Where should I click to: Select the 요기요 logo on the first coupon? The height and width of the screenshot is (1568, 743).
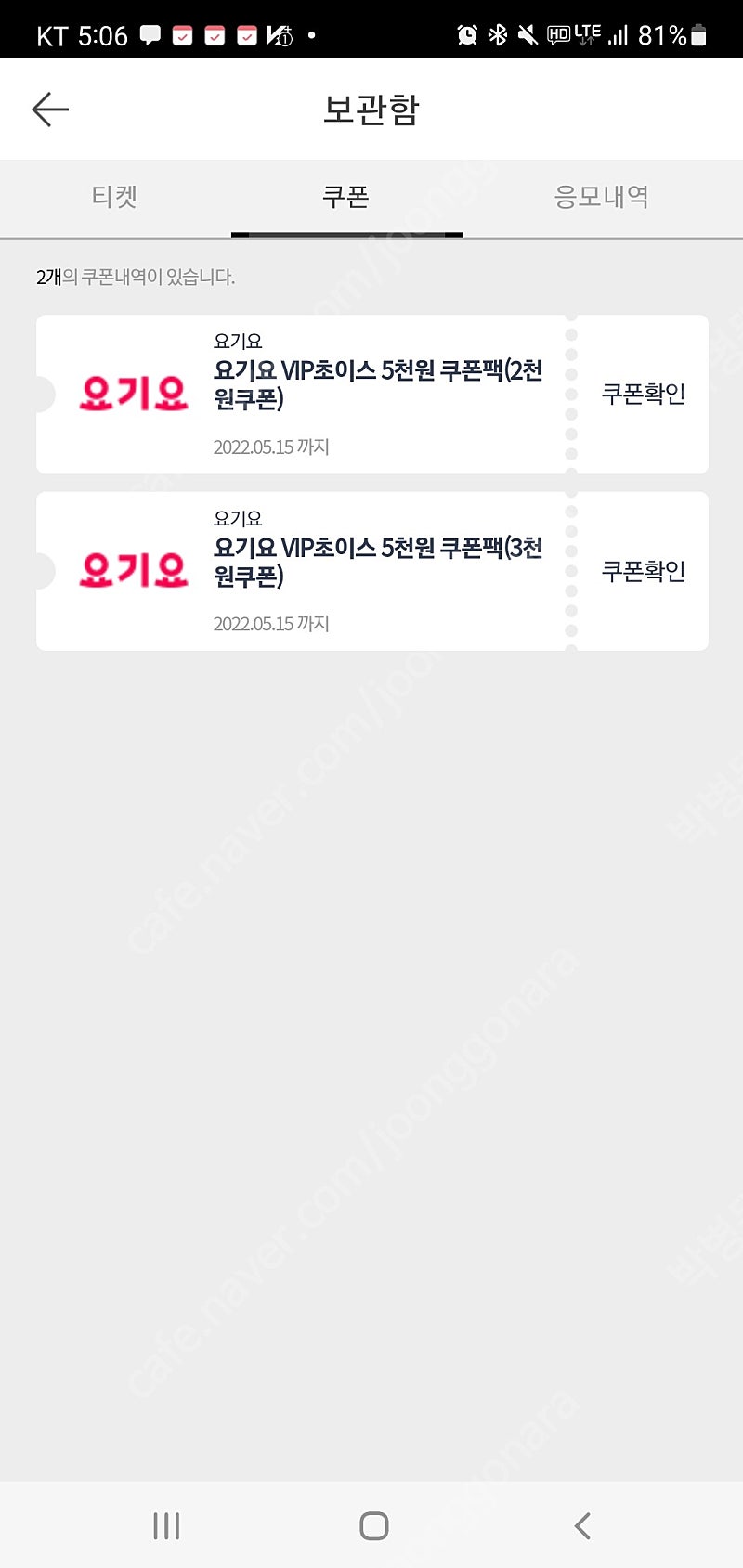pos(132,393)
